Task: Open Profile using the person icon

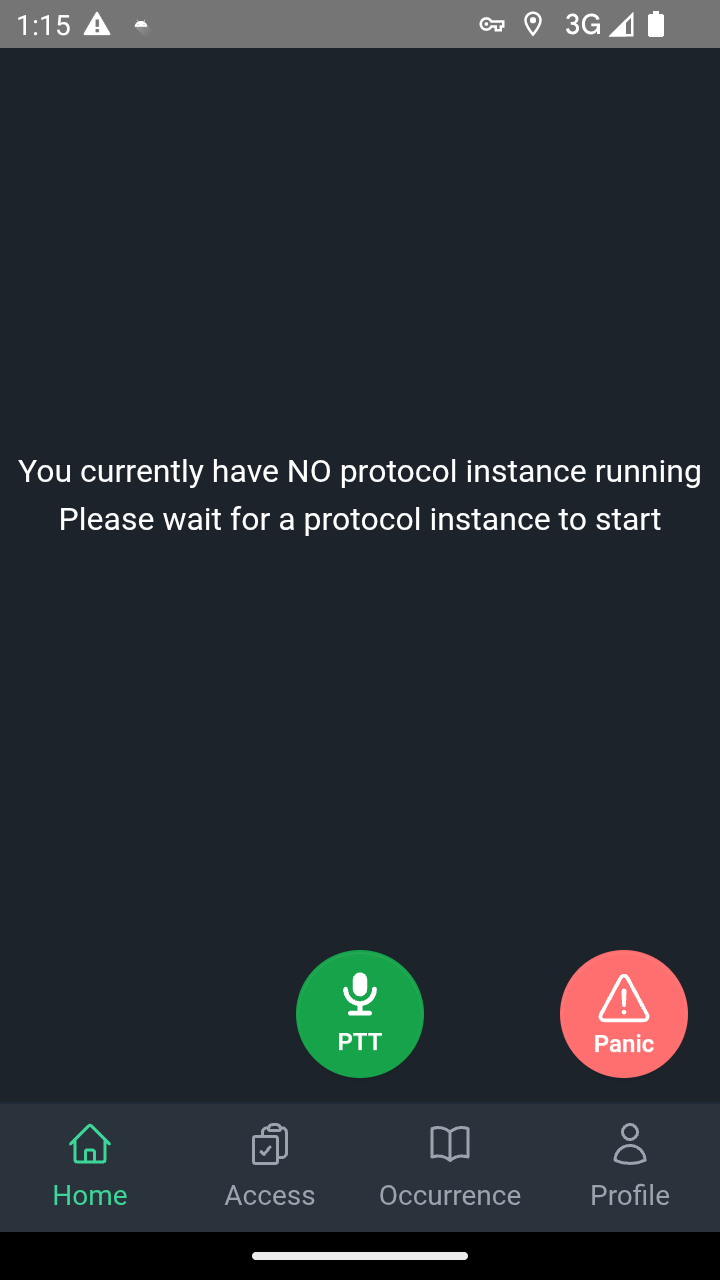Action: [x=629, y=1142]
